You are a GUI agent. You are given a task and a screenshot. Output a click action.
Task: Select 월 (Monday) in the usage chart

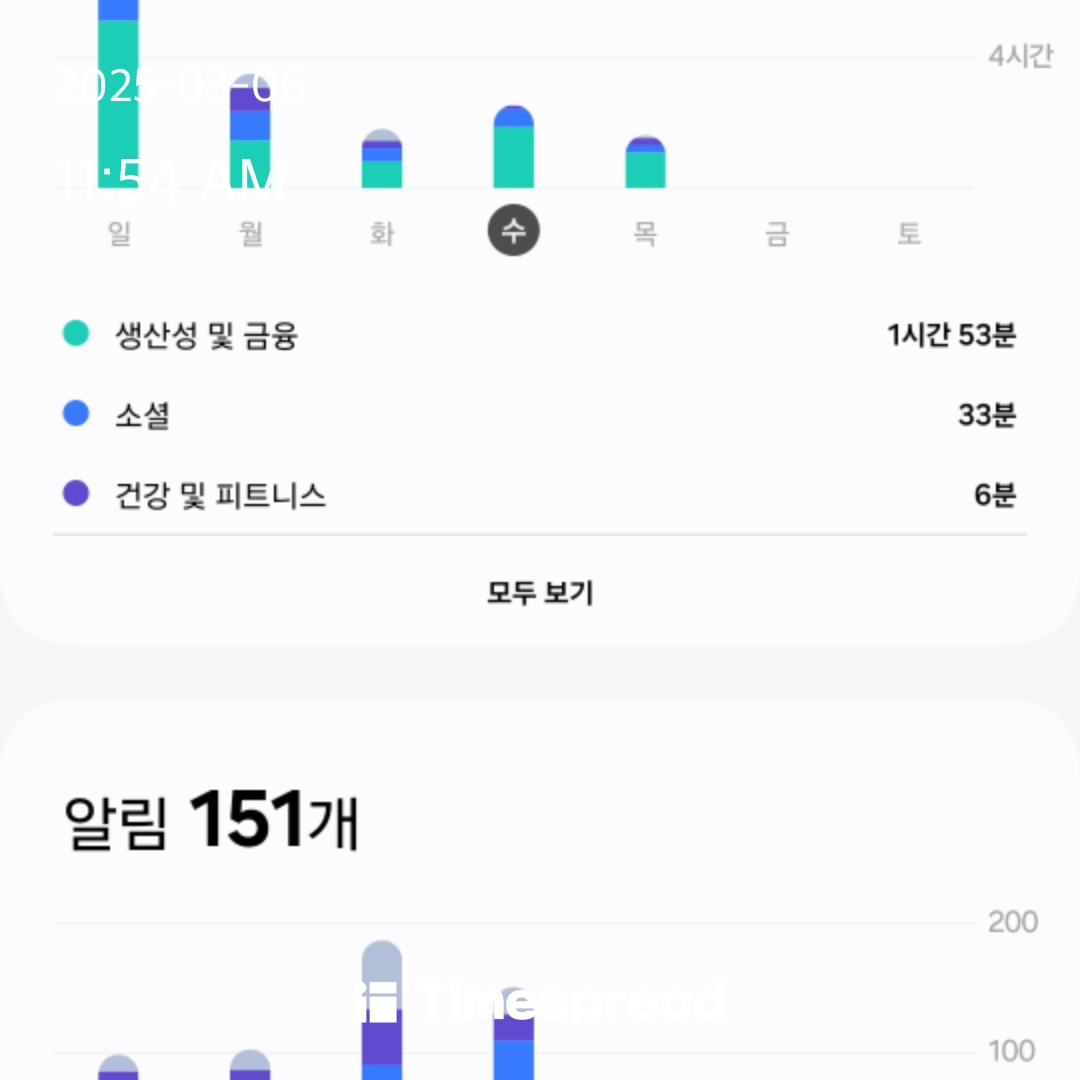click(x=251, y=233)
